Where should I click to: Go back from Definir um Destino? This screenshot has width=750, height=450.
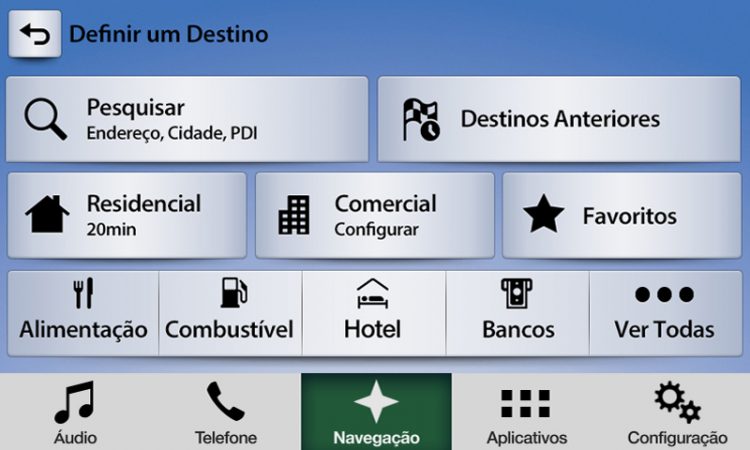(x=34, y=35)
